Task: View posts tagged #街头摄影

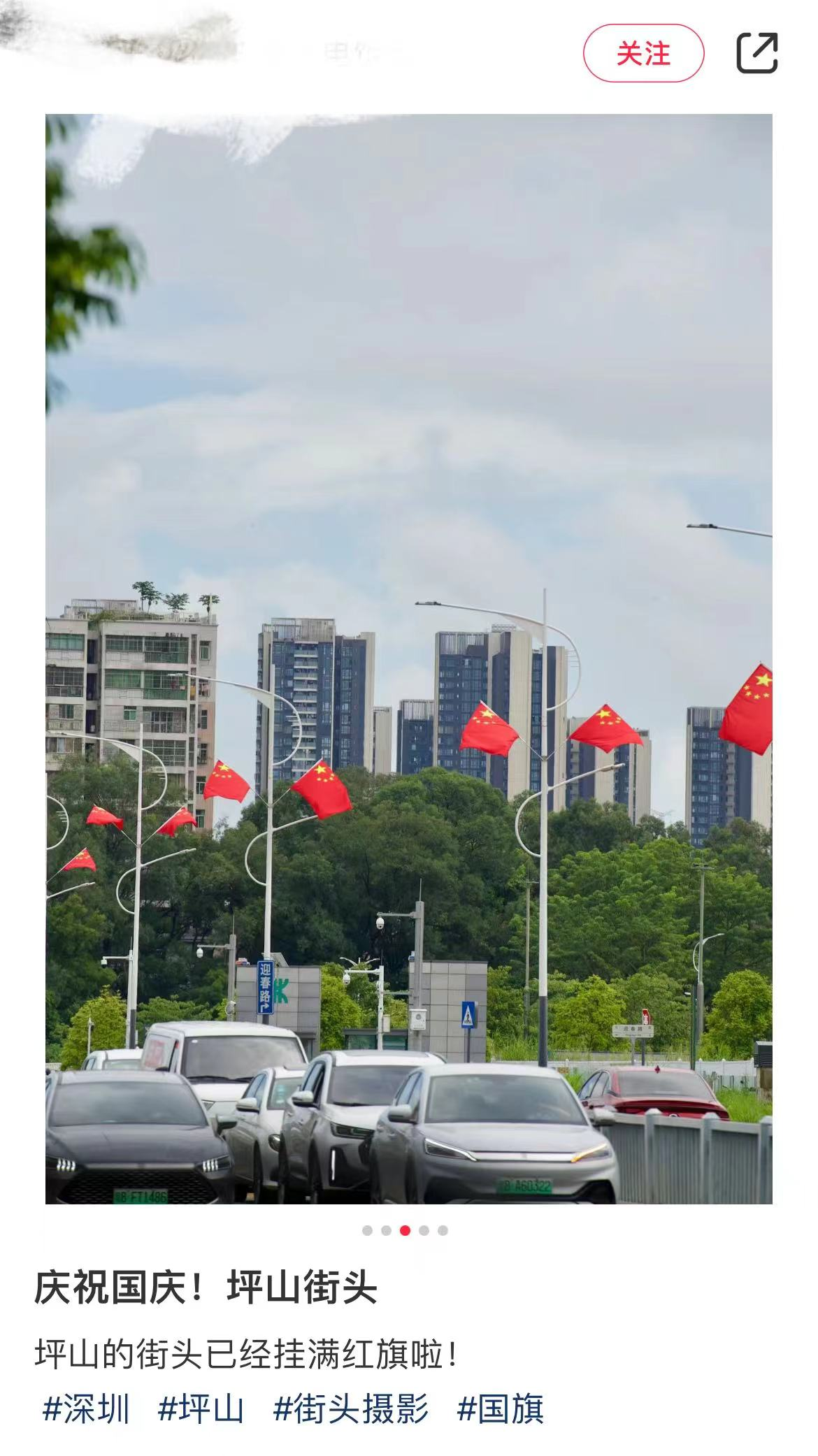Action: click(351, 1408)
